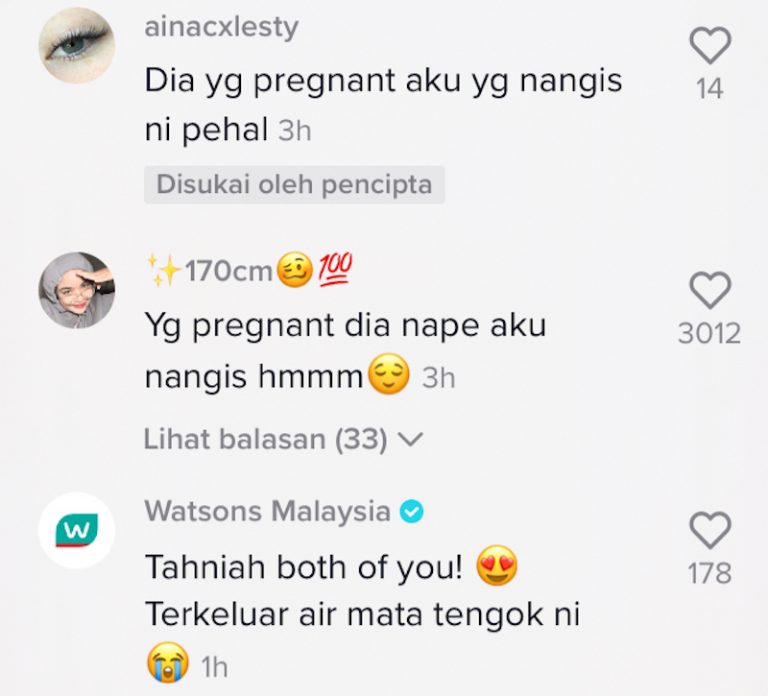The width and height of the screenshot is (768, 696).
Task: Tap the Watsons Malaysia username
Action: click(268, 511)
